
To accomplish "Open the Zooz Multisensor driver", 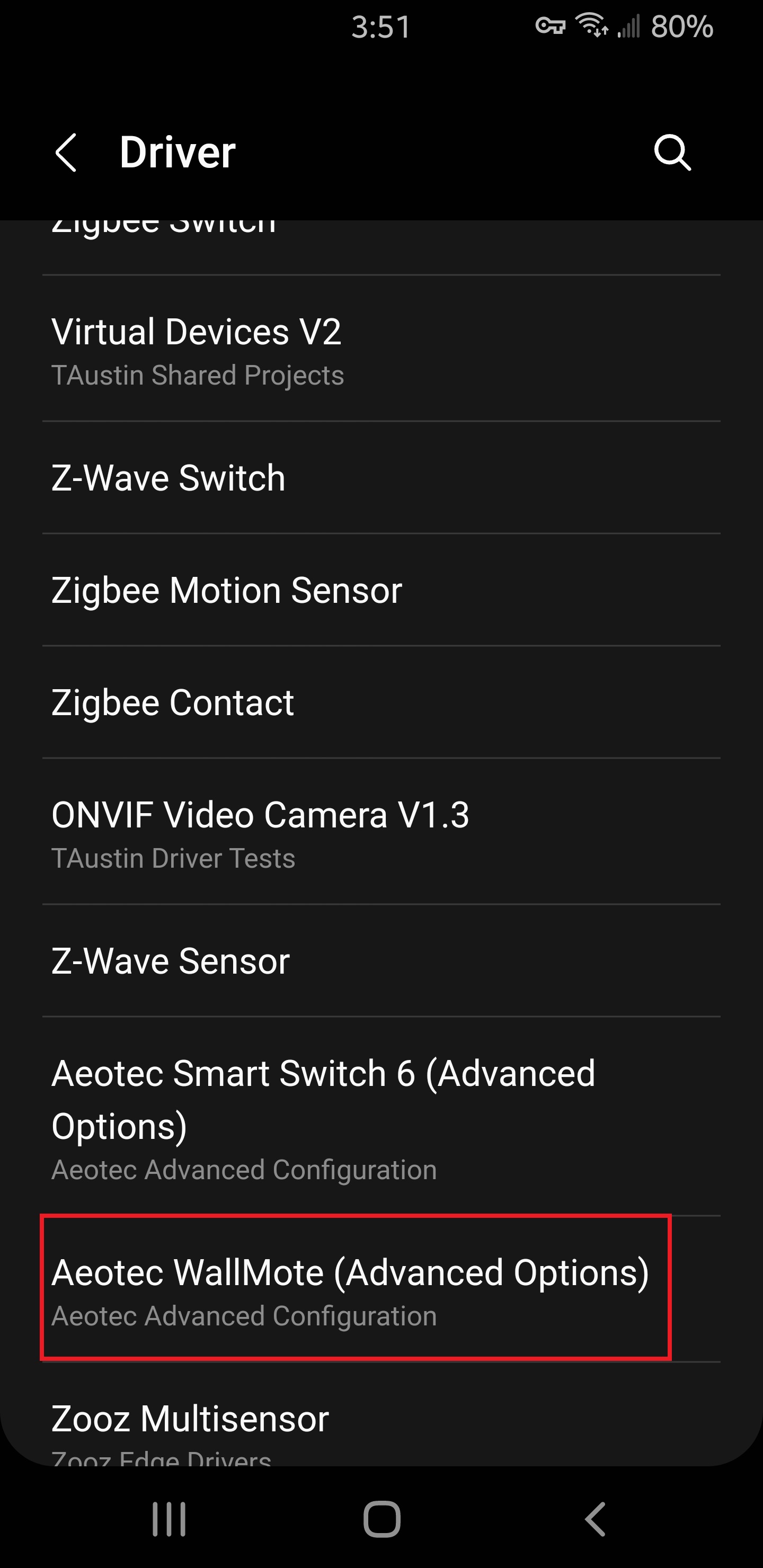I will coord(381,1415).
